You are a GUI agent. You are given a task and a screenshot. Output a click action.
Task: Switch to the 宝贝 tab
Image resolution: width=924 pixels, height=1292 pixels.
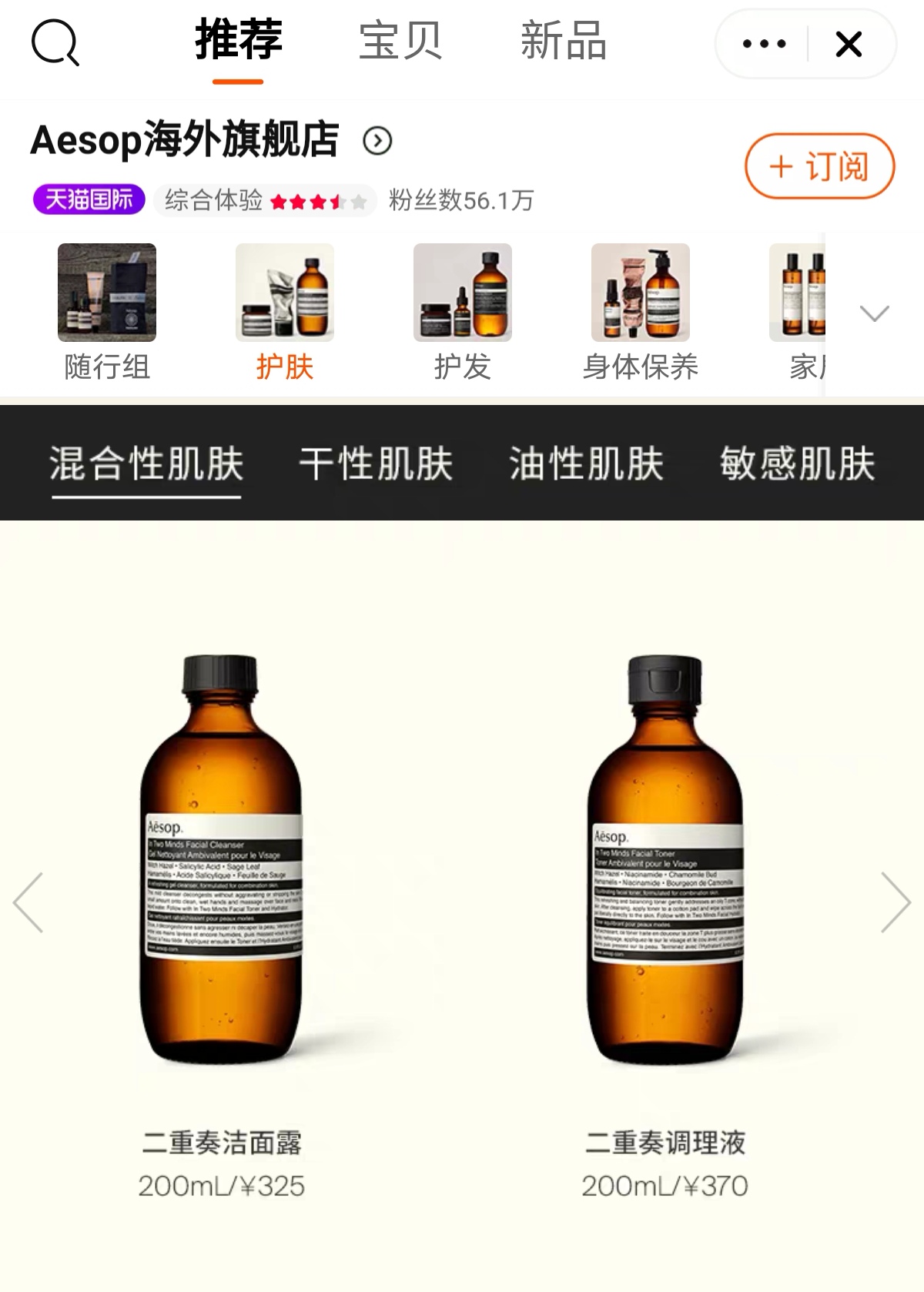400,42
